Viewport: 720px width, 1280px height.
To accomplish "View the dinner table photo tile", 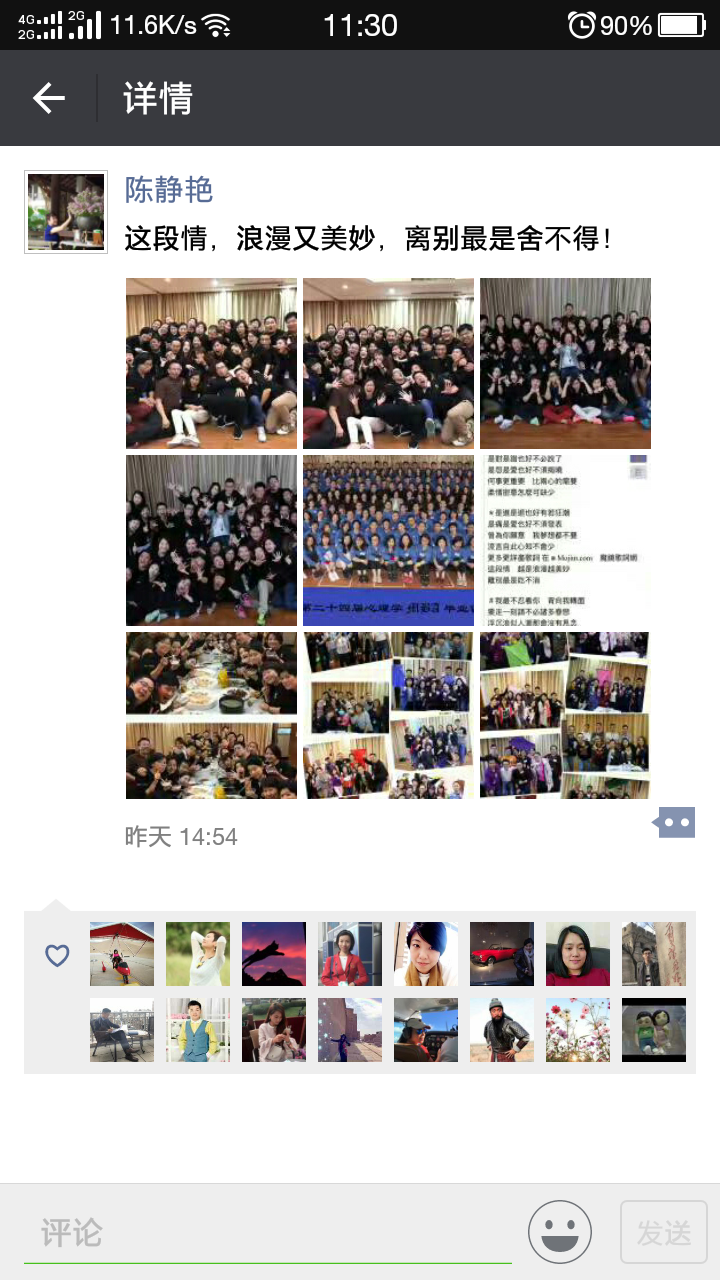I will pos(211,715).
